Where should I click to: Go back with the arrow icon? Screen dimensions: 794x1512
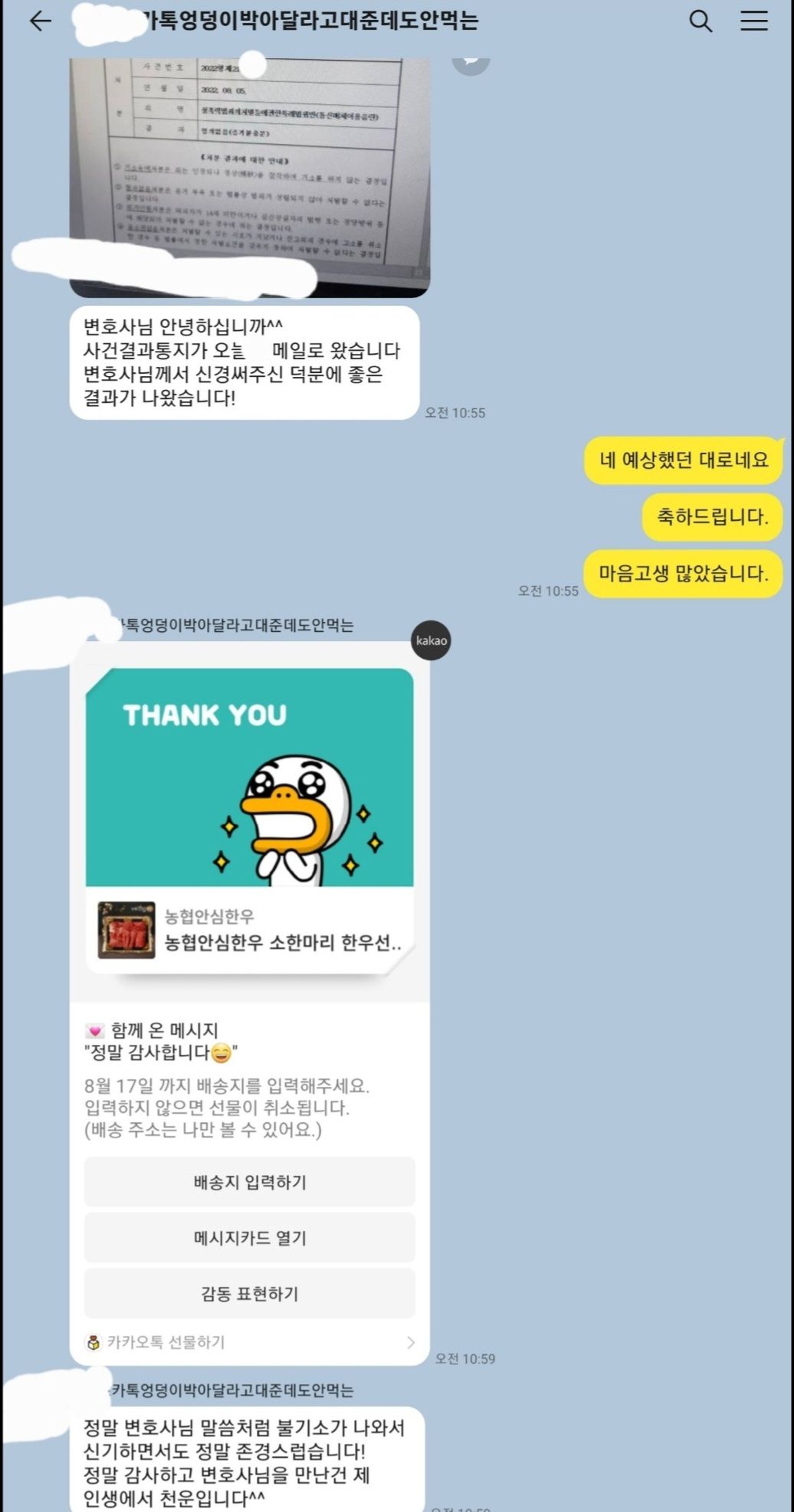click(x=40, y=21)
